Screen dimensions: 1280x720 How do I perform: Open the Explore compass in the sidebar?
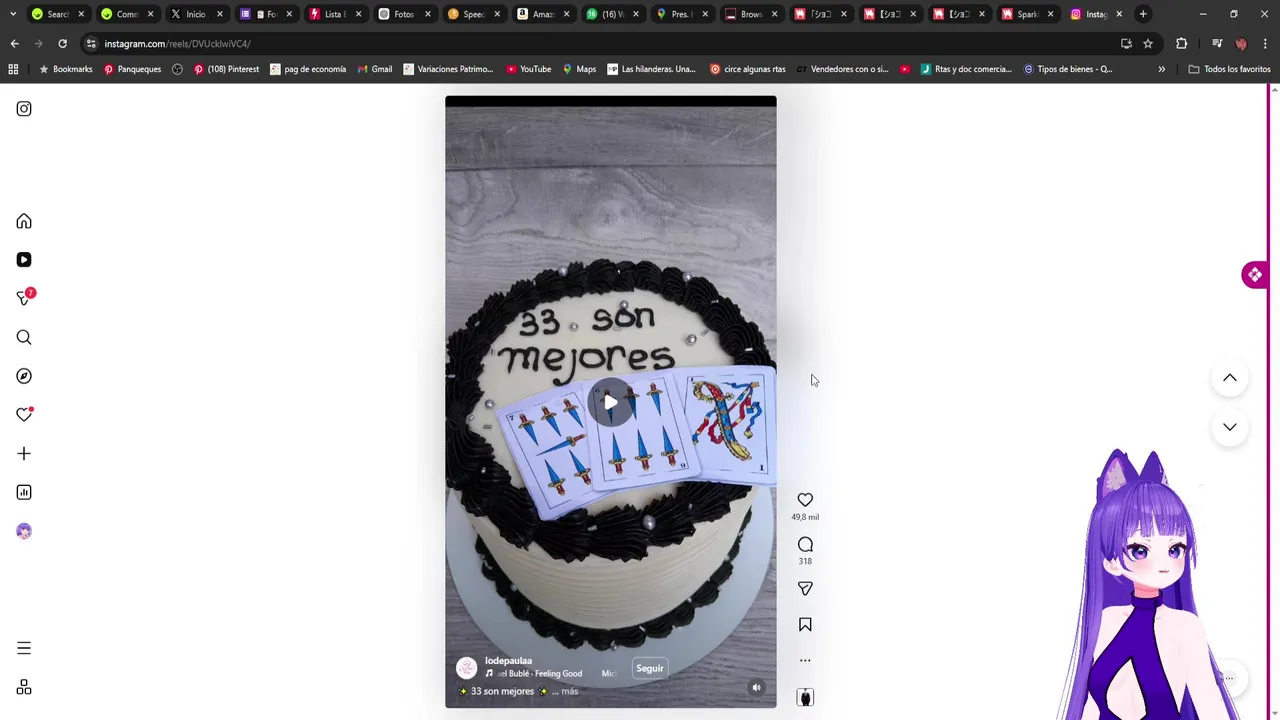click(x=24, y=376)
